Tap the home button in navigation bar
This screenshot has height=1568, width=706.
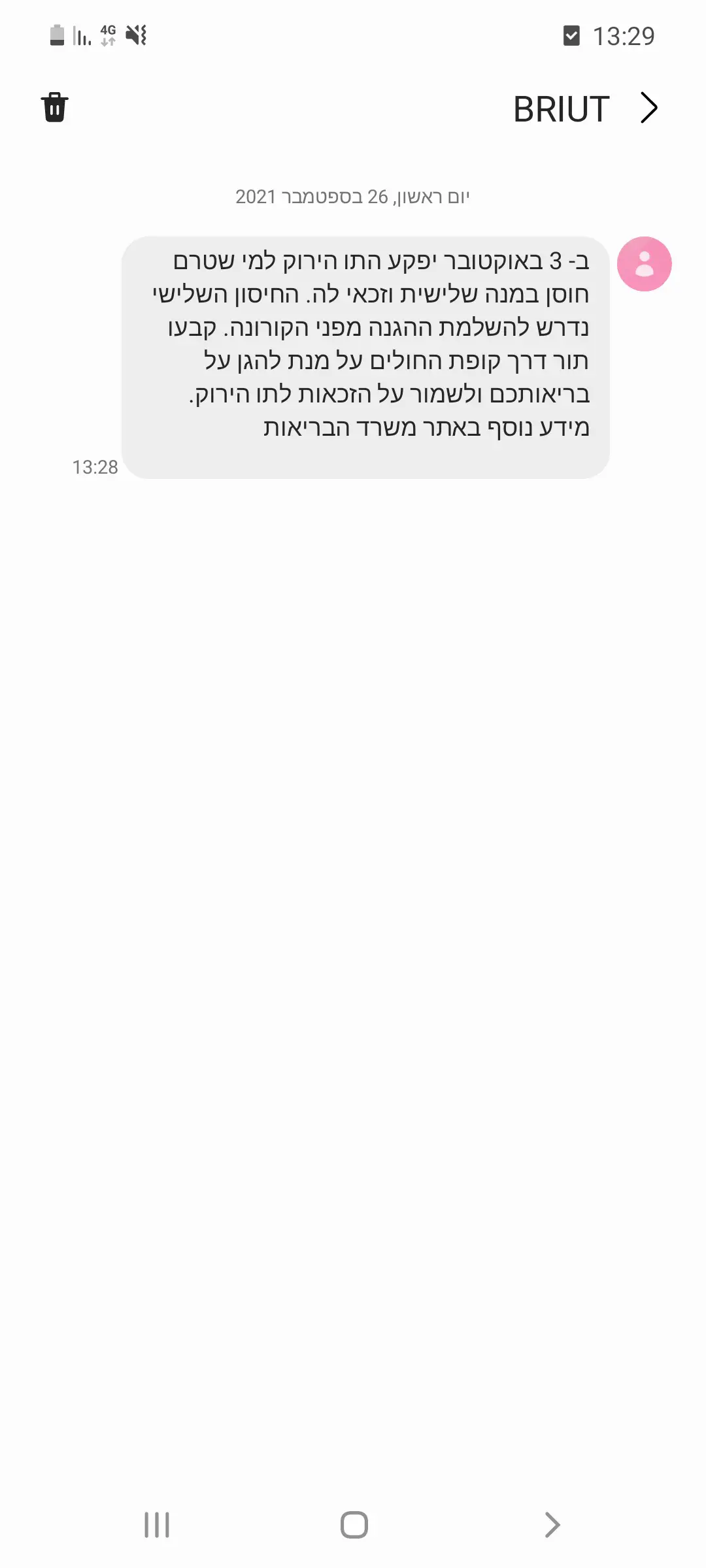point(354,1525)
